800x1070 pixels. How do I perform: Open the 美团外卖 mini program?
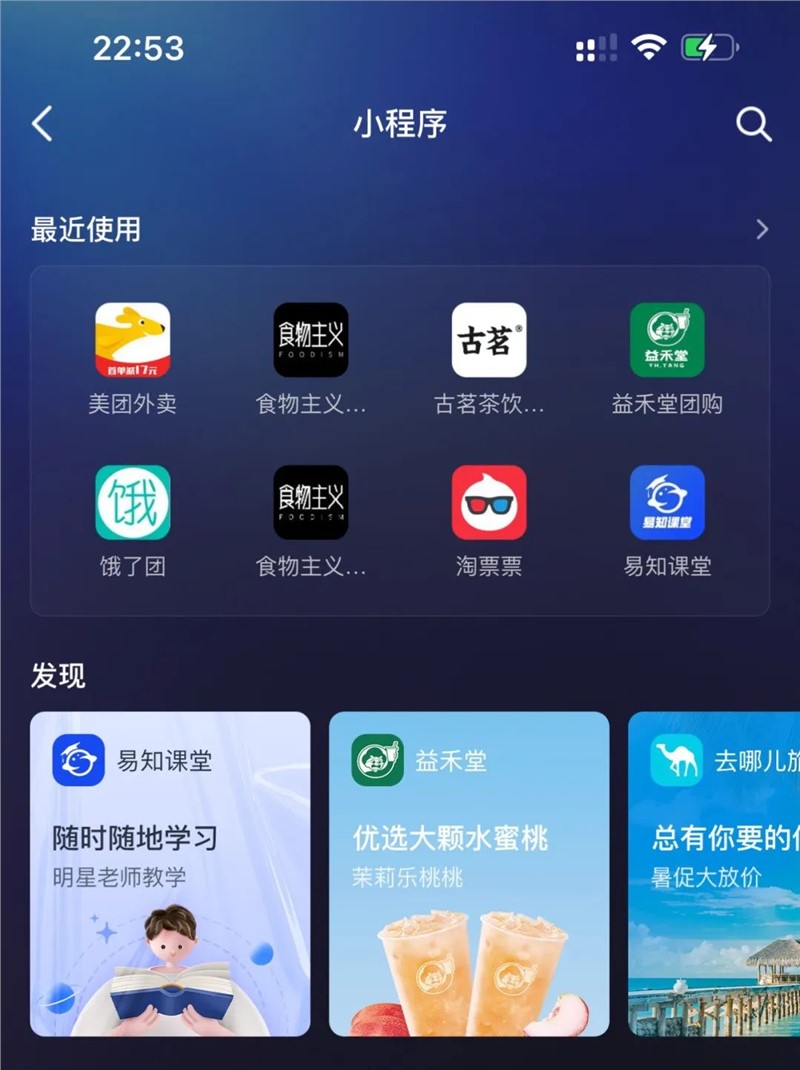coord(133,339)
